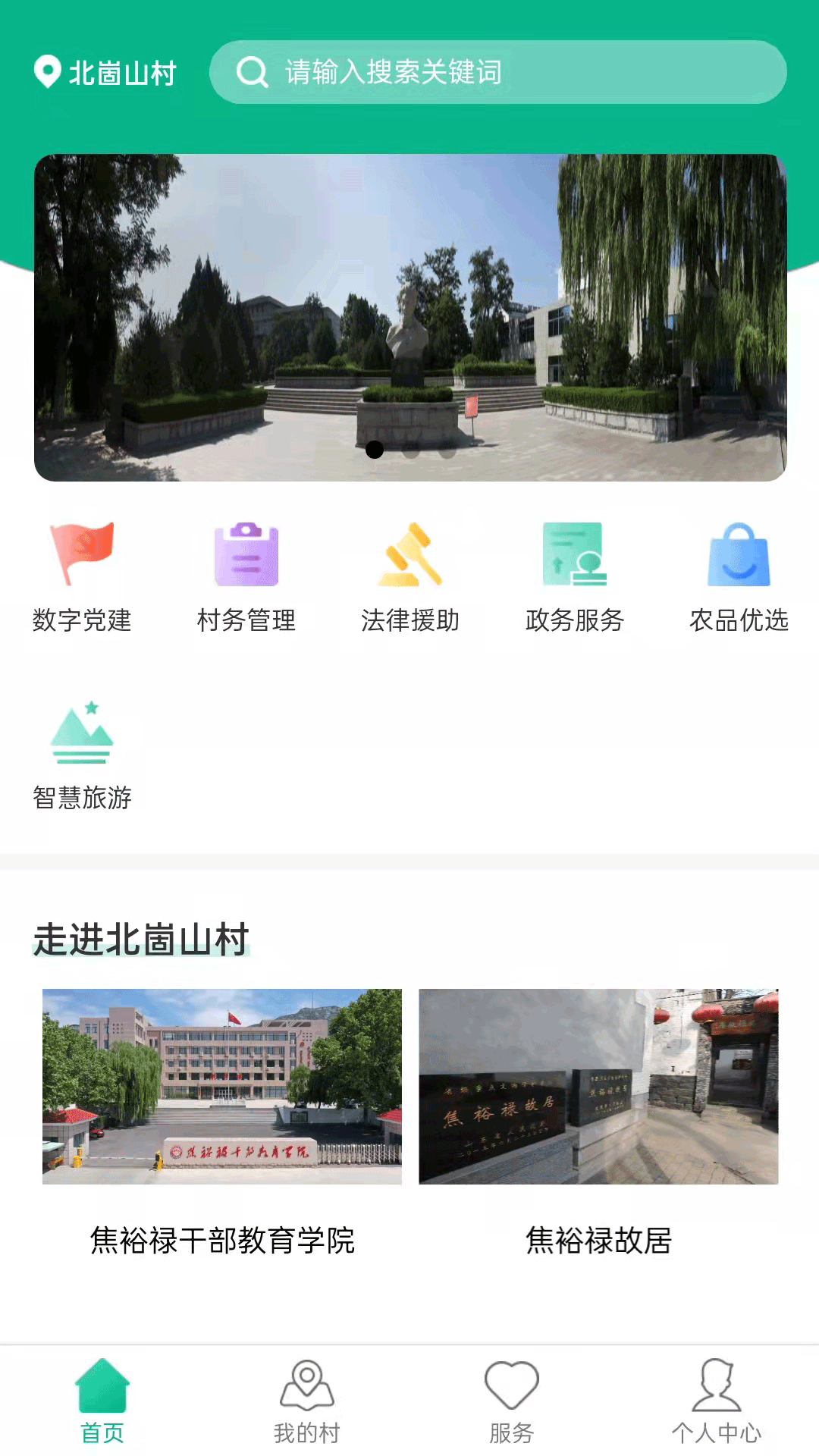Open 数字党建 section

tap(82, 578)
